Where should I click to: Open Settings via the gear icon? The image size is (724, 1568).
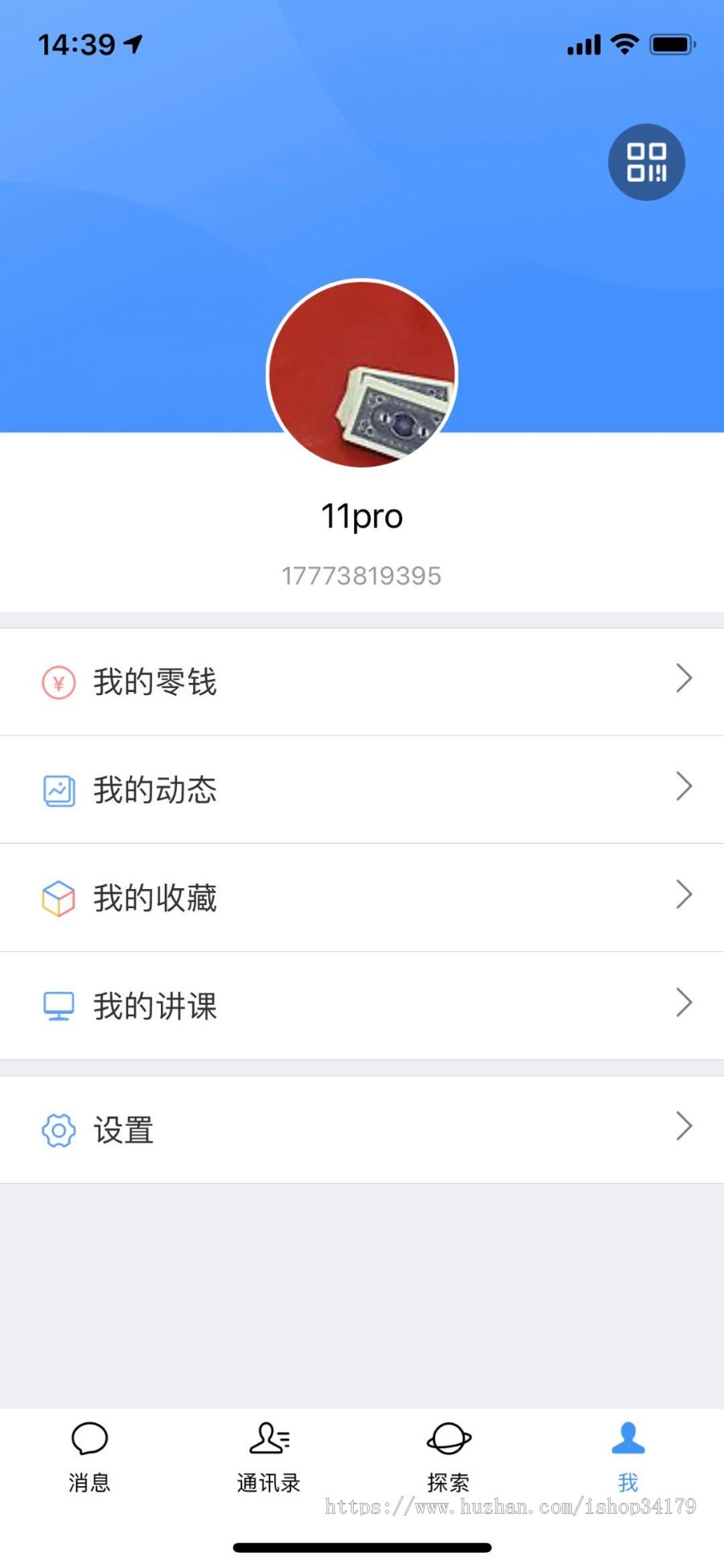58,1129
